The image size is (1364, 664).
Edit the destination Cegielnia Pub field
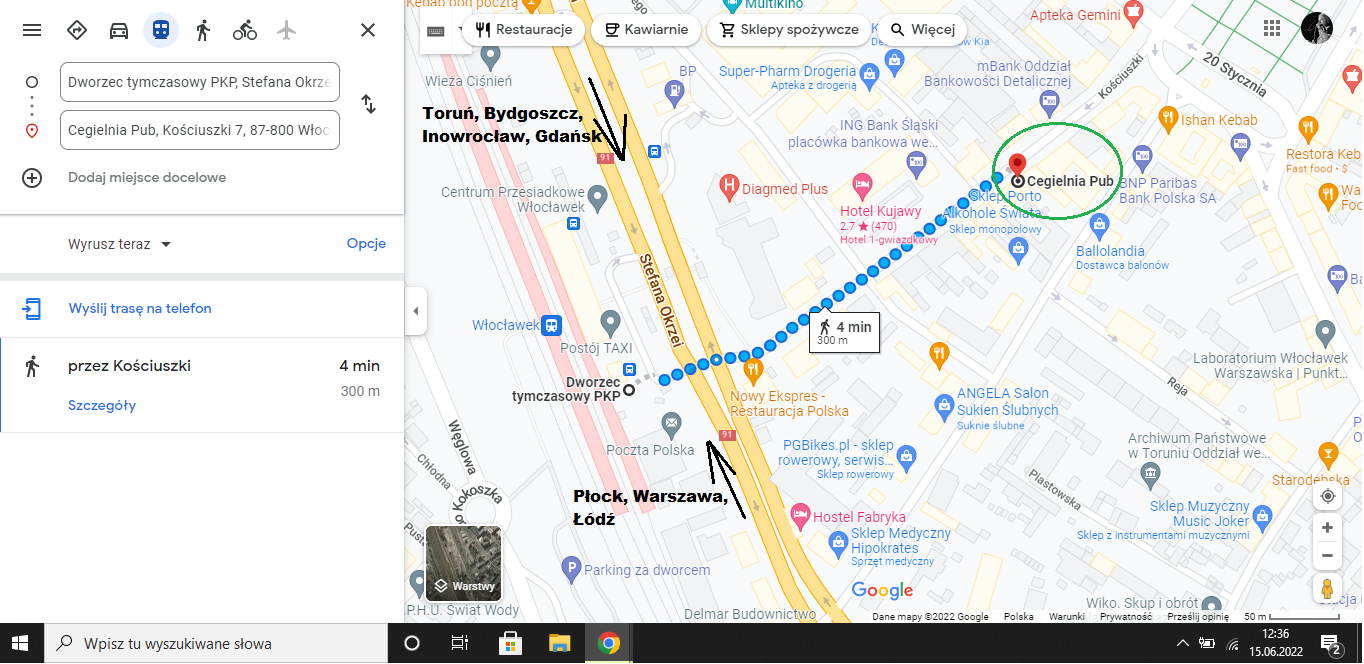[199, 130]
